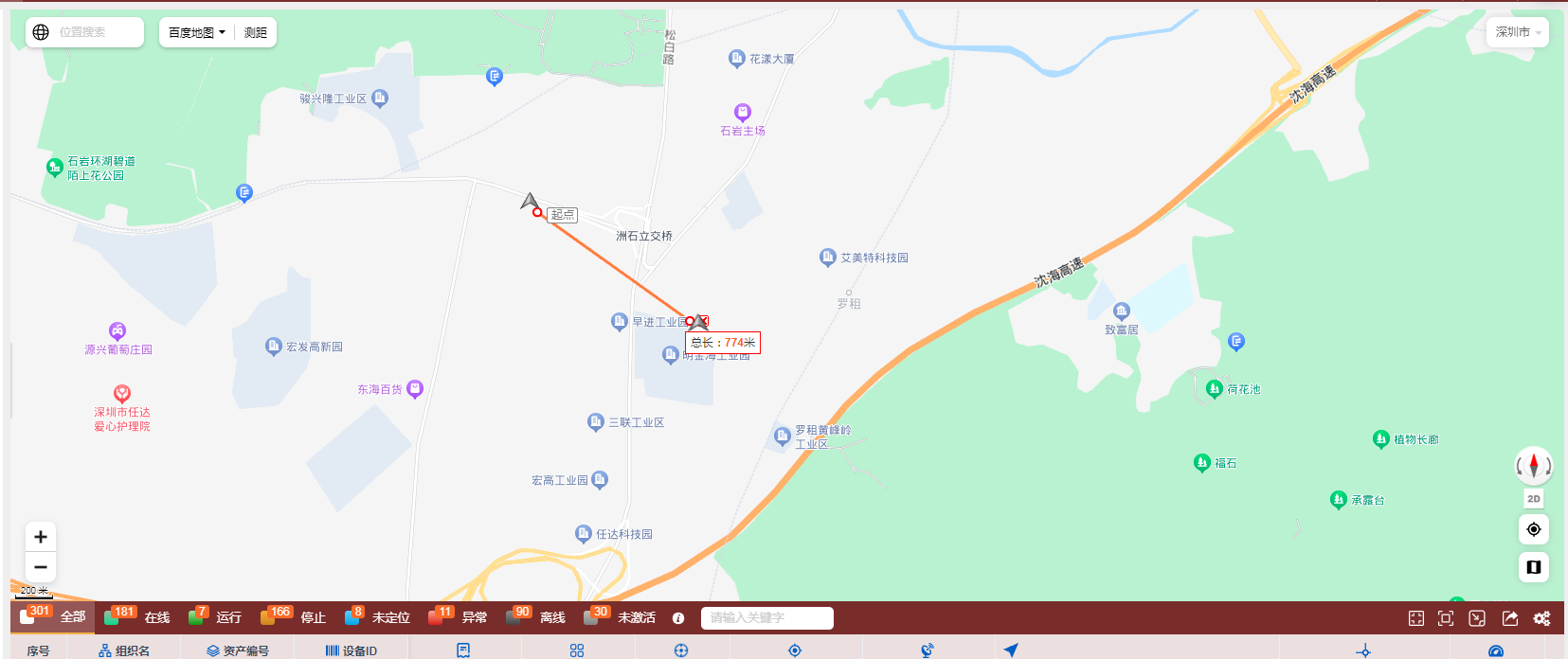
Task: Toggle the 2D map view
Action: [x=1533, y=499]
